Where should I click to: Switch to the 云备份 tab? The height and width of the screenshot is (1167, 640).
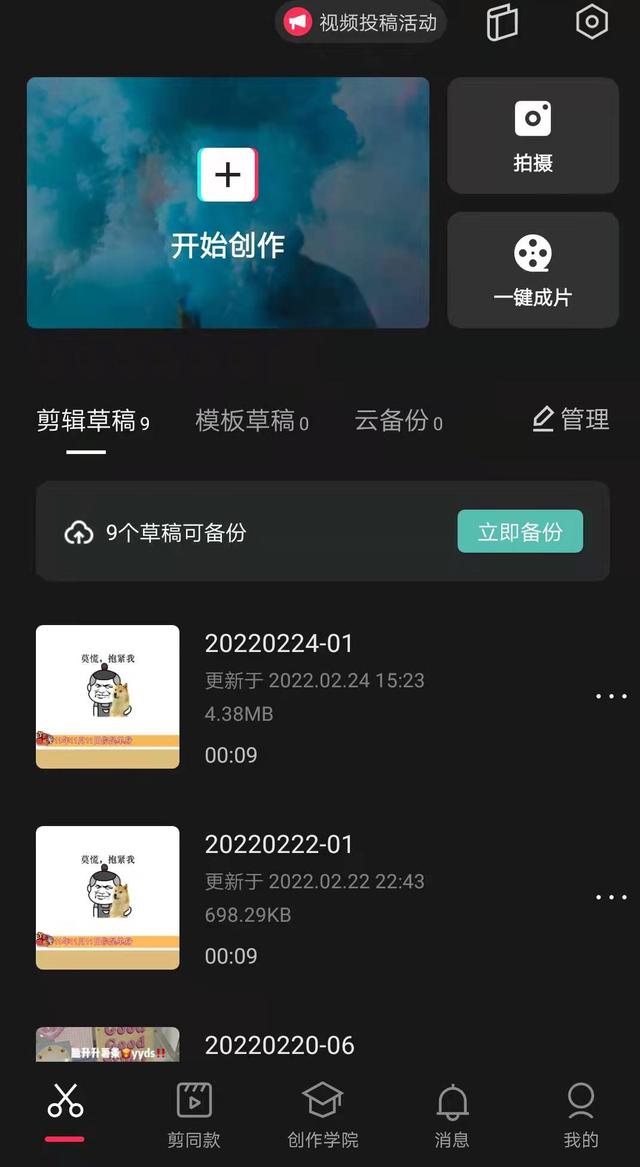tap(397, 421)
